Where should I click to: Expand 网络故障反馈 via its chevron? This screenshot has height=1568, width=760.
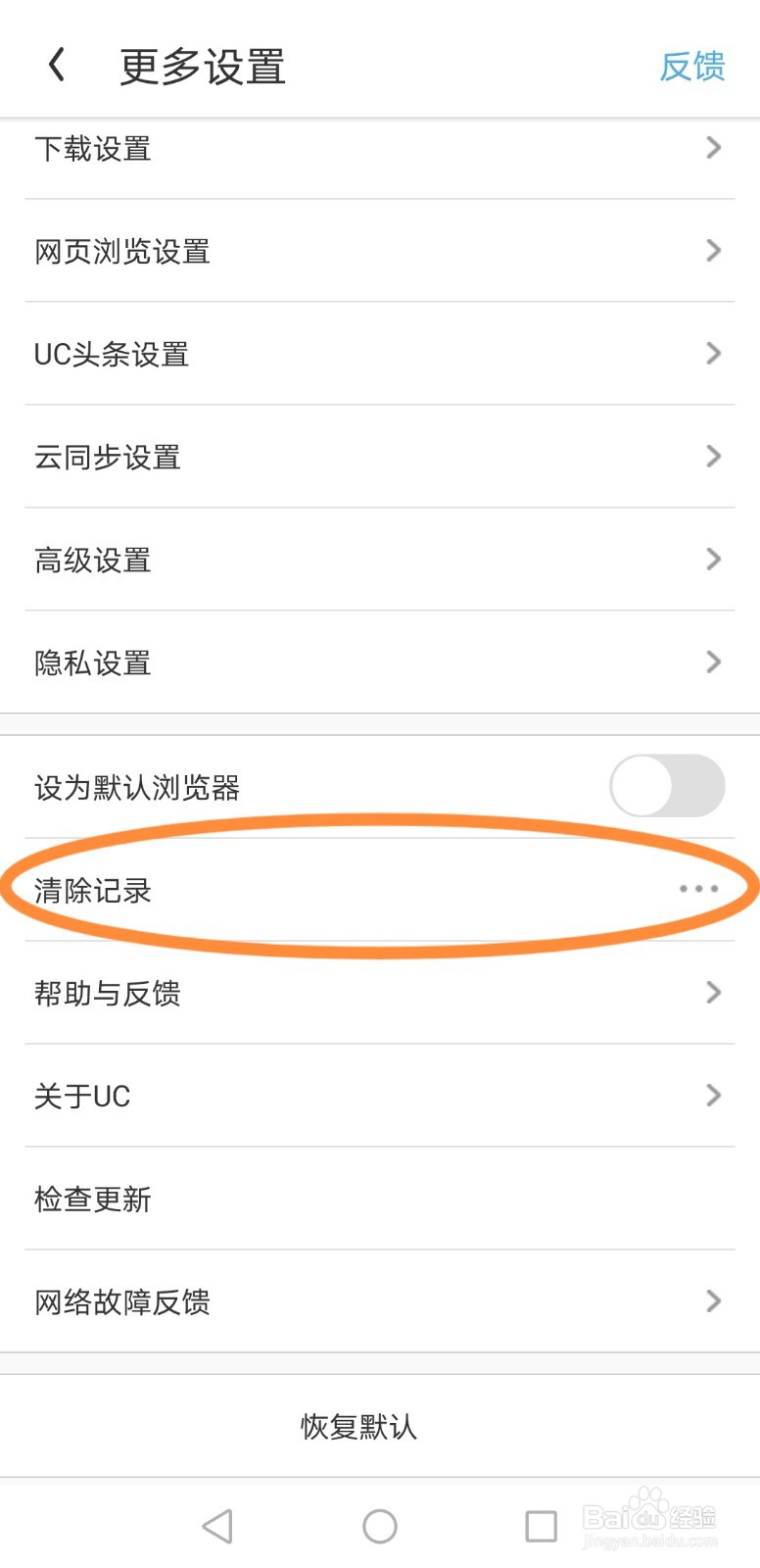[x=714, y=1300]
